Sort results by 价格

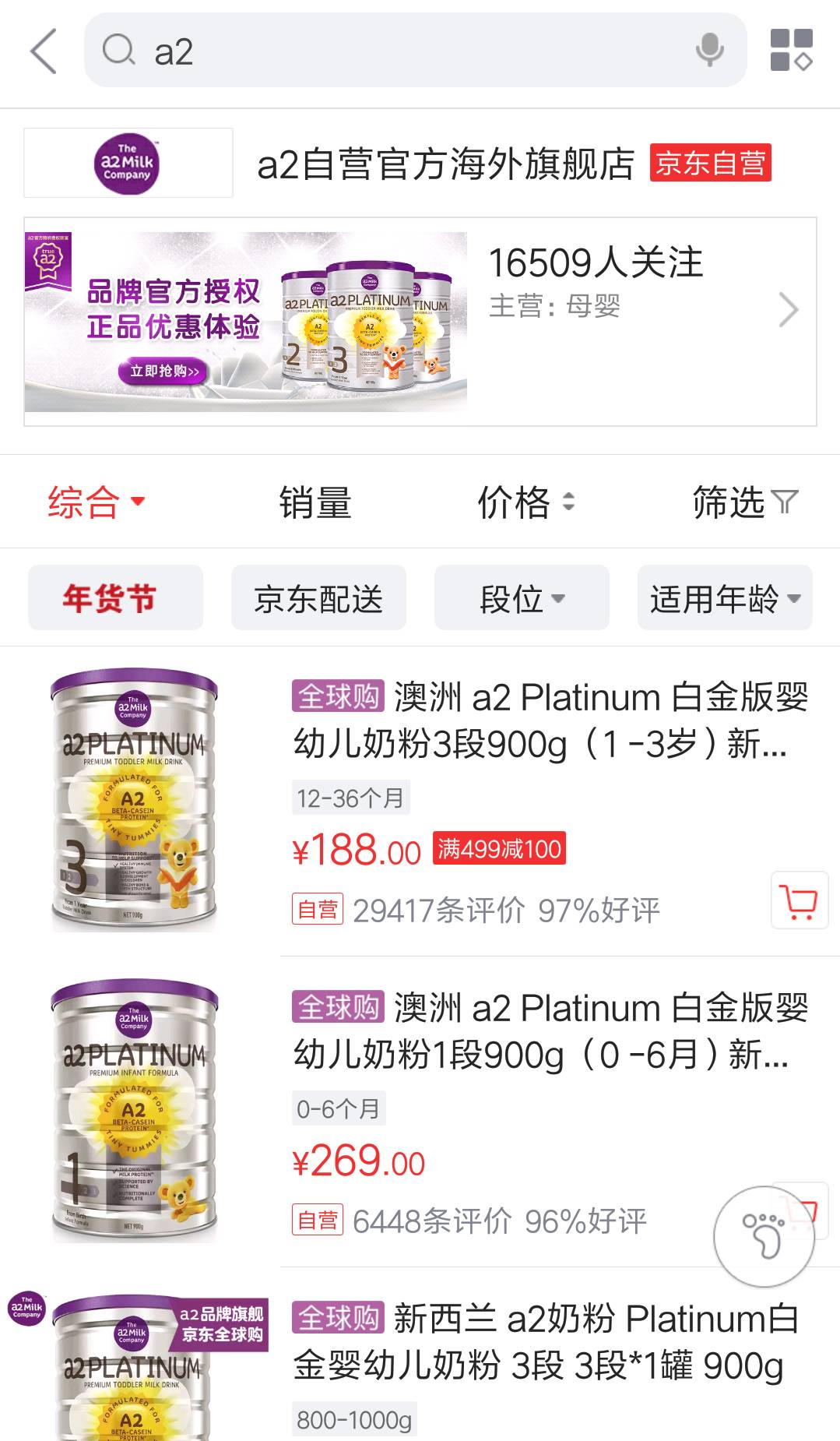click(x=525, y=502)
